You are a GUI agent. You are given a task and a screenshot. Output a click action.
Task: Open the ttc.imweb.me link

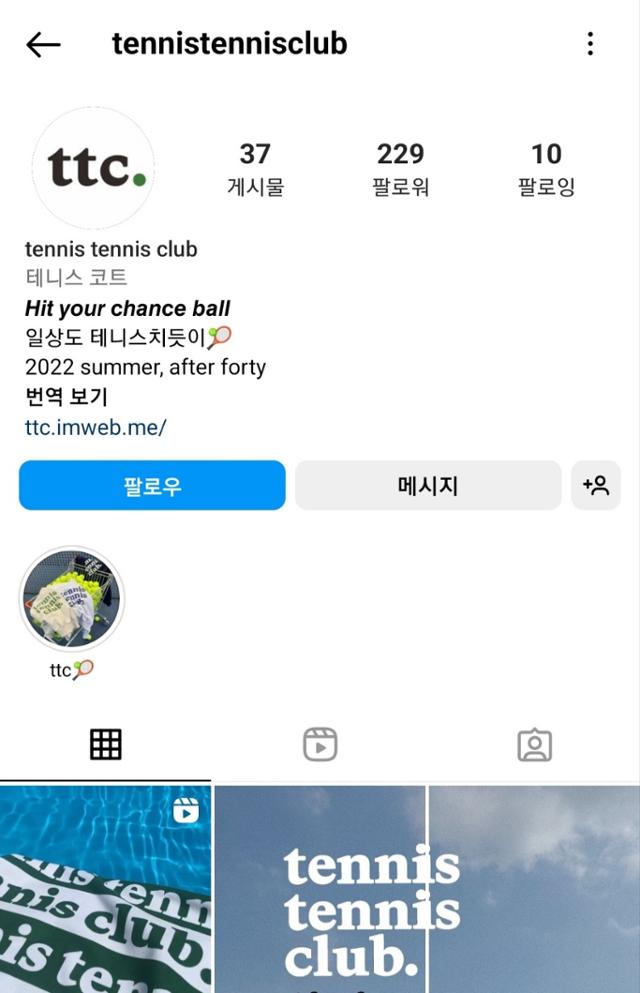click(95, 427)
